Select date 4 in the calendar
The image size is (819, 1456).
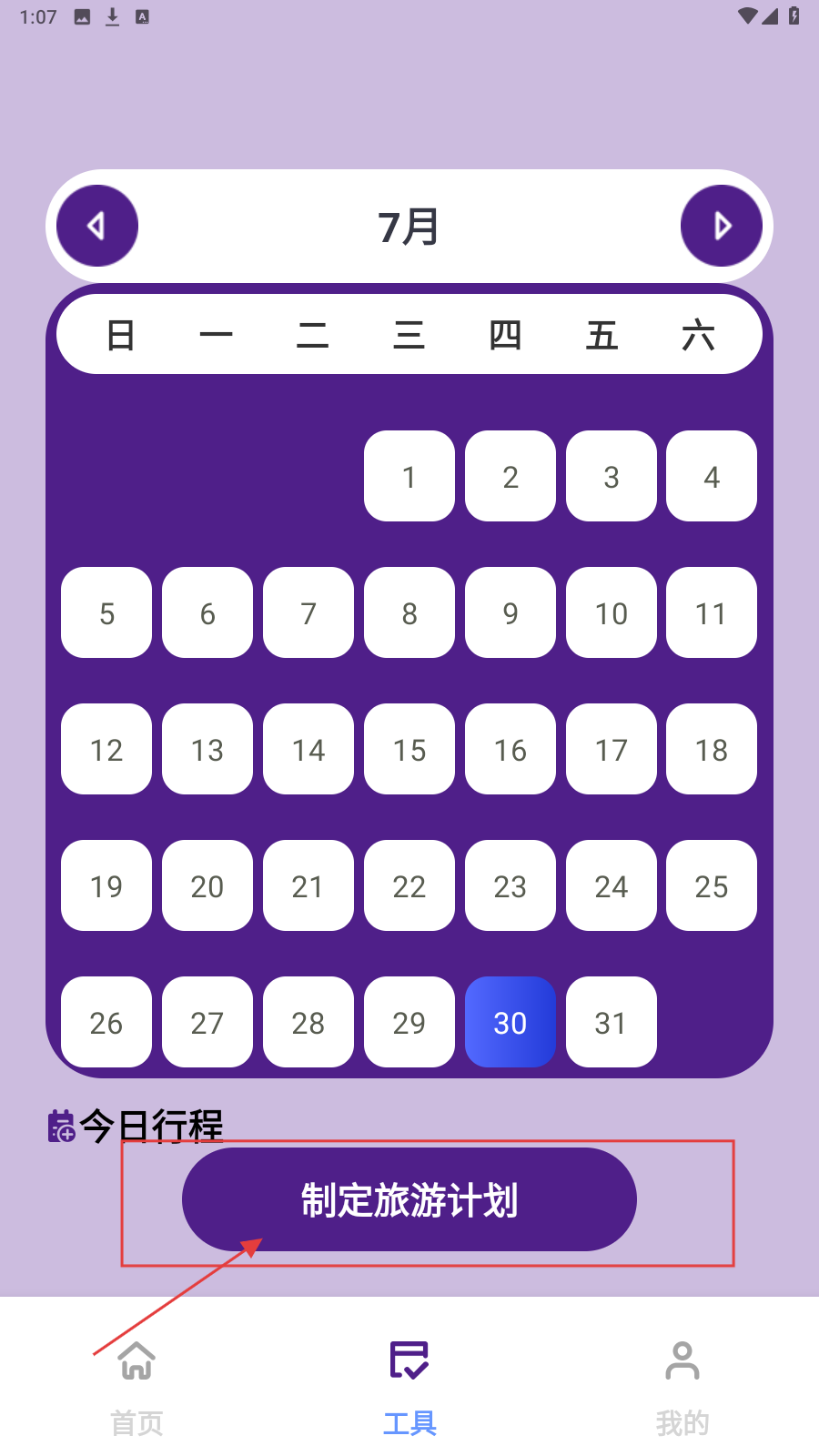click(x=712, y=476)
